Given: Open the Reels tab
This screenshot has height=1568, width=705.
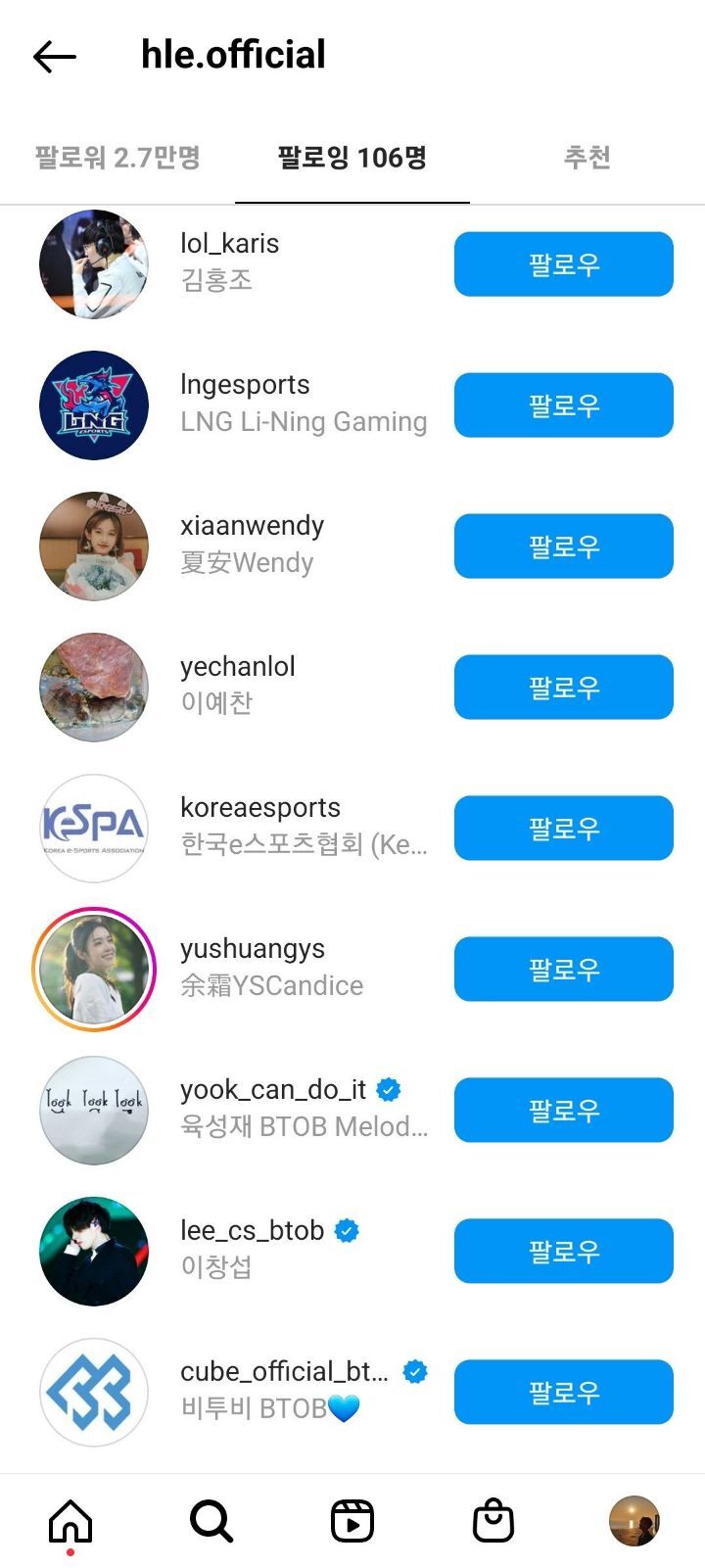Looking at the screenshot, I should tap(352, 1521).
